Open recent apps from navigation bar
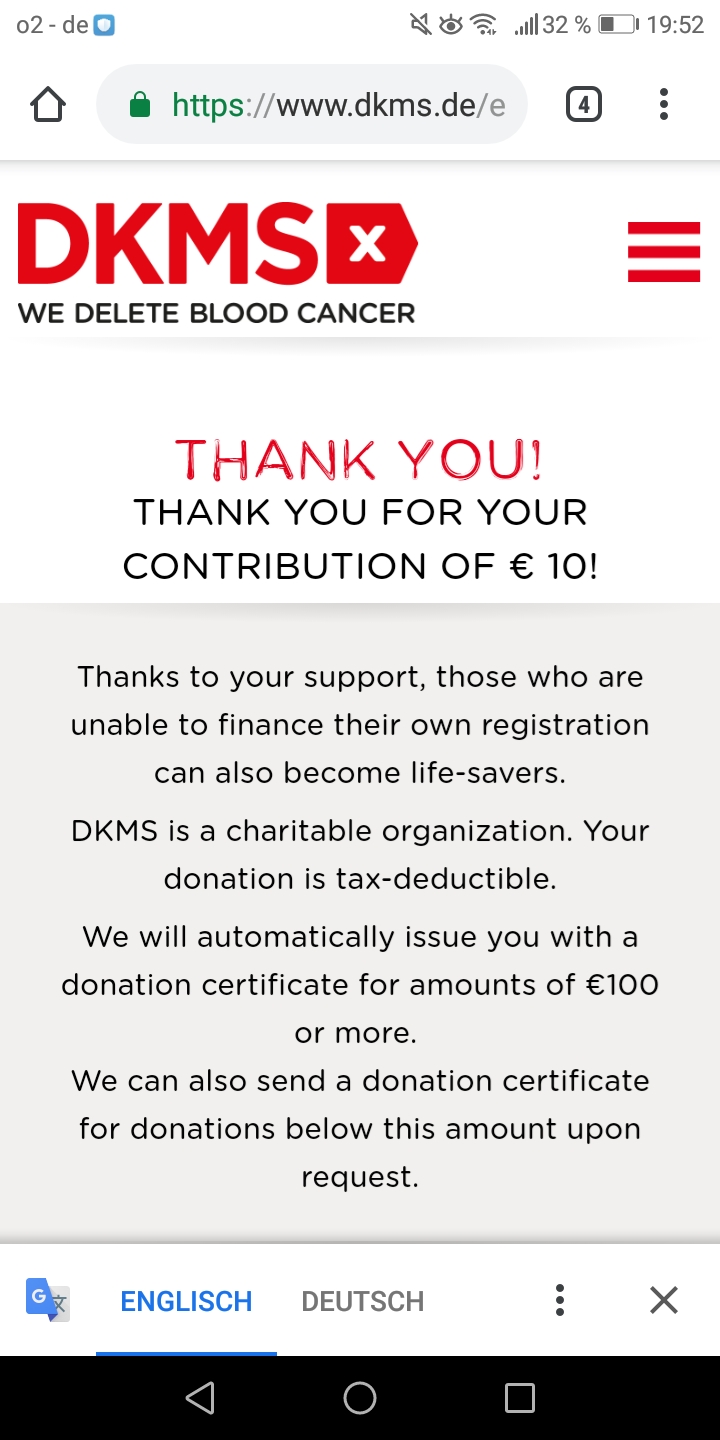 (520, 1398)
